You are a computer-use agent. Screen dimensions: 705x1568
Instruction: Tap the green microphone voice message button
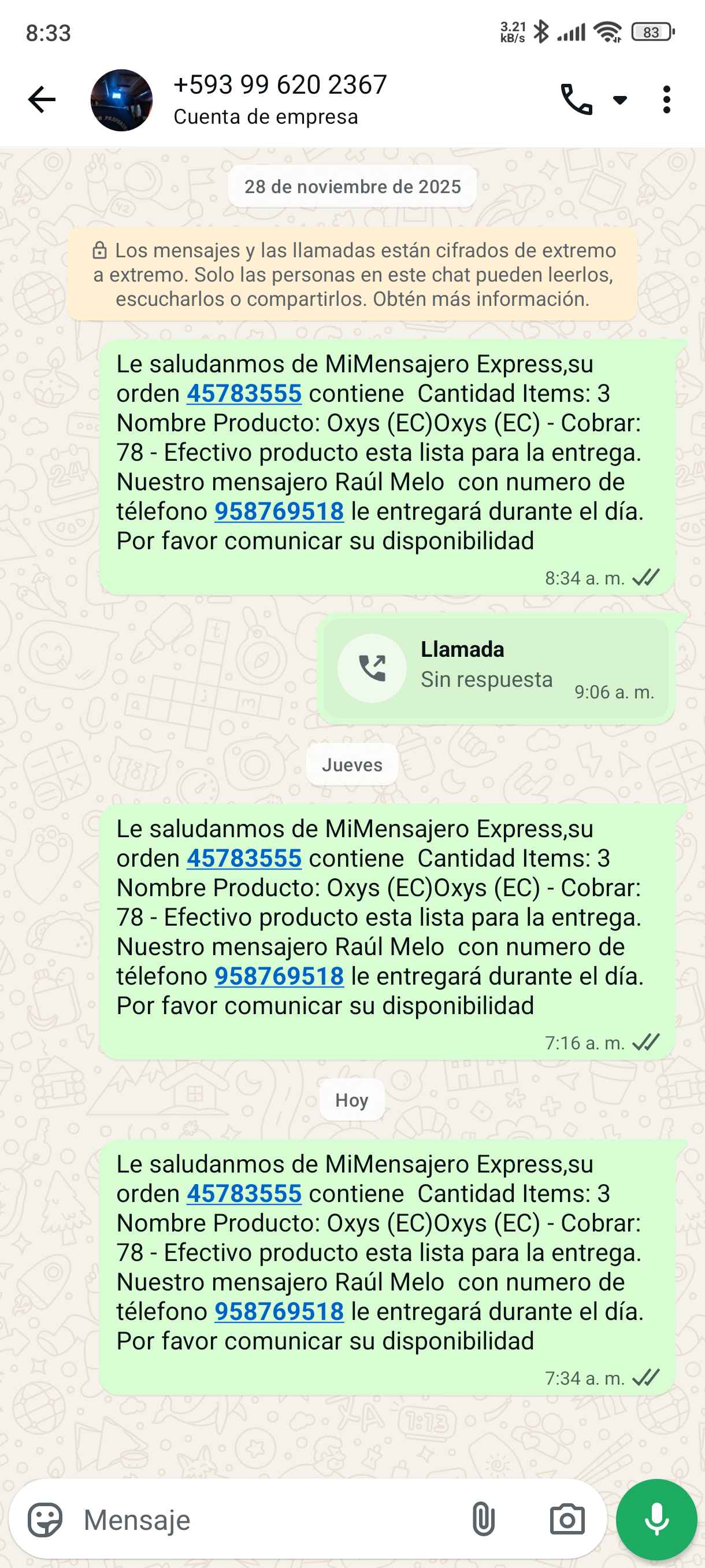[656, 1520]
